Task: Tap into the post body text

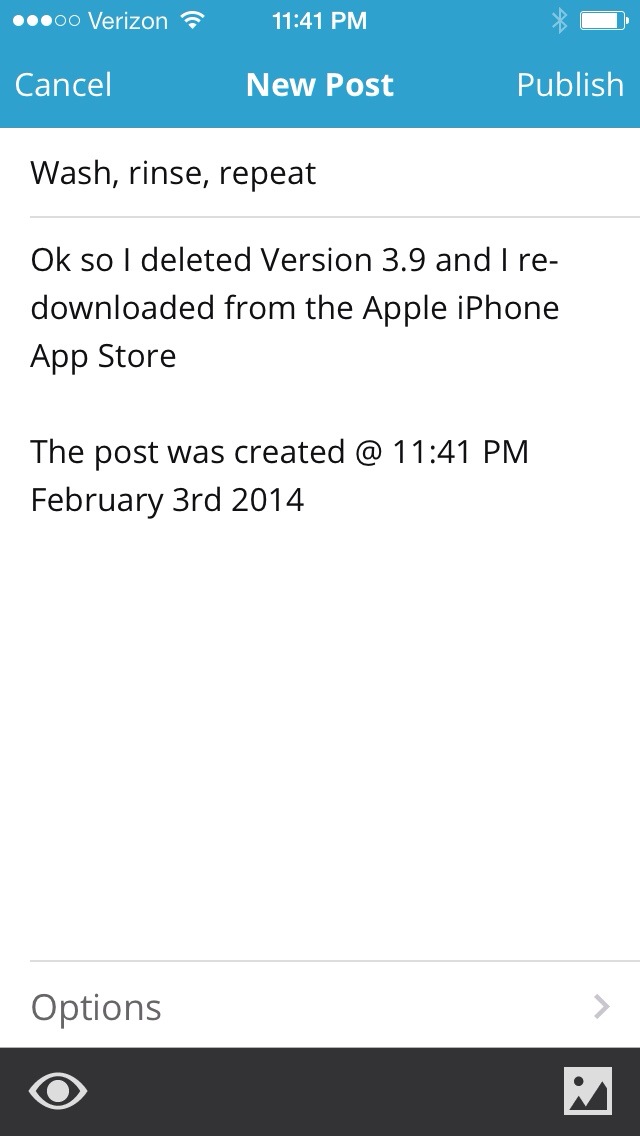Action: (x=295, y=380)
